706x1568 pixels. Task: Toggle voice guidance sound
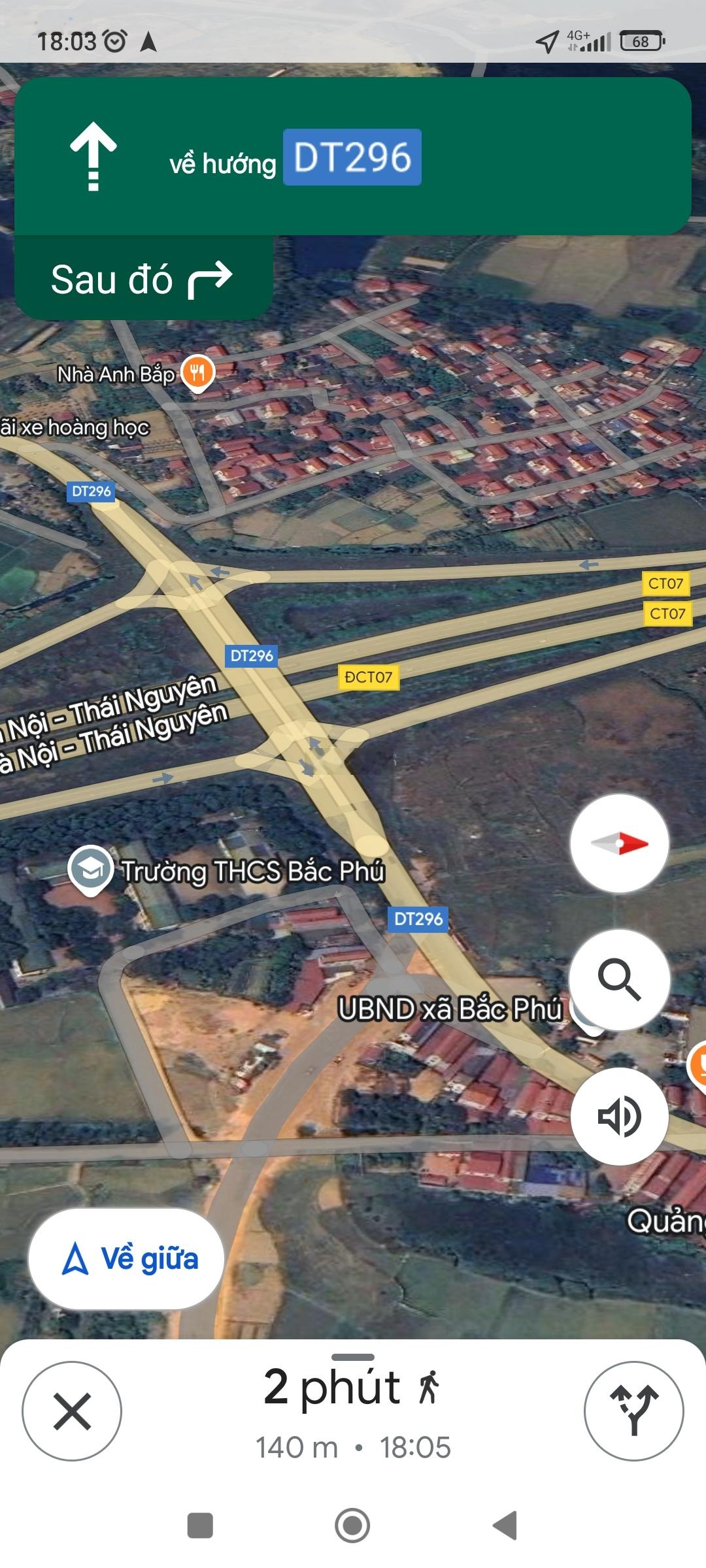point(619,1116)
